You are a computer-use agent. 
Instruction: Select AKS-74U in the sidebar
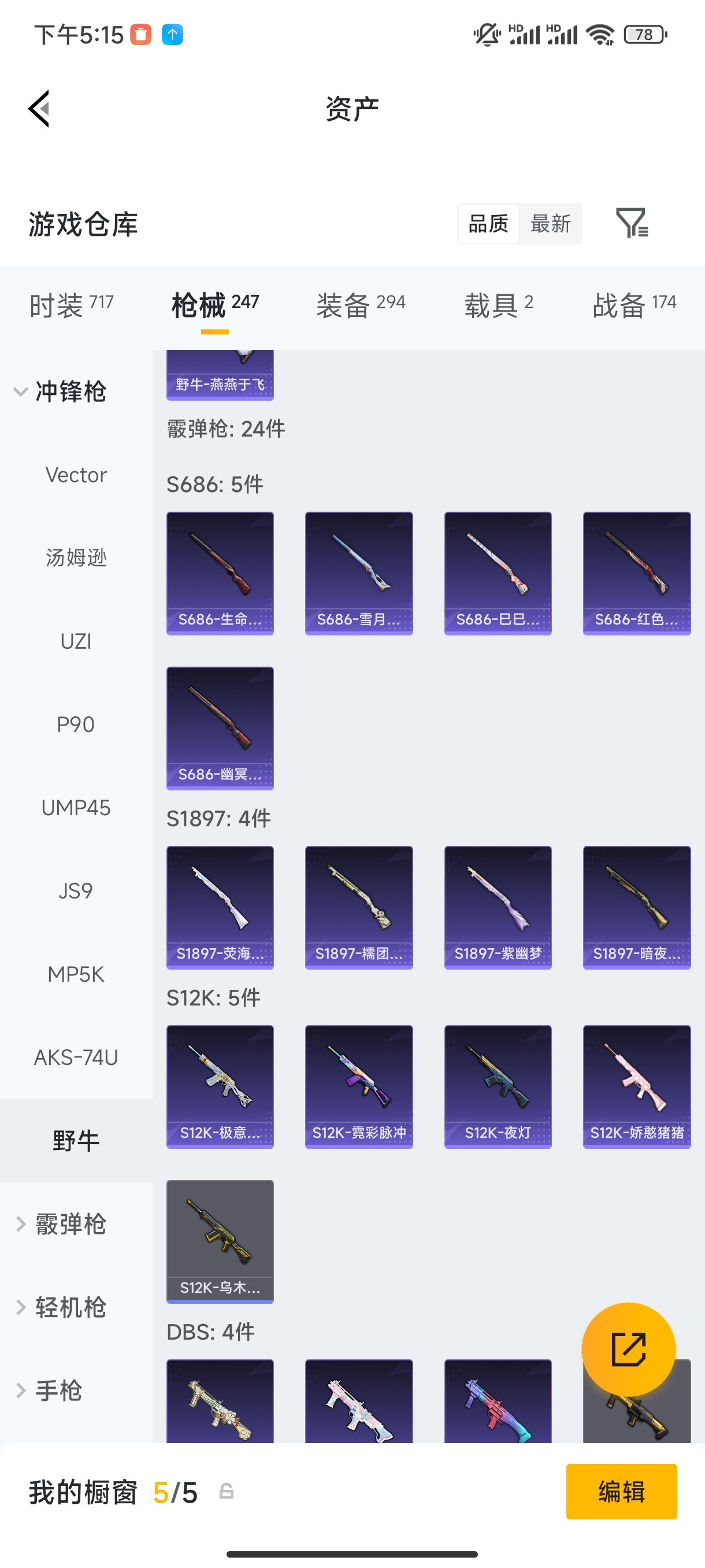[x=76, y=1057]
